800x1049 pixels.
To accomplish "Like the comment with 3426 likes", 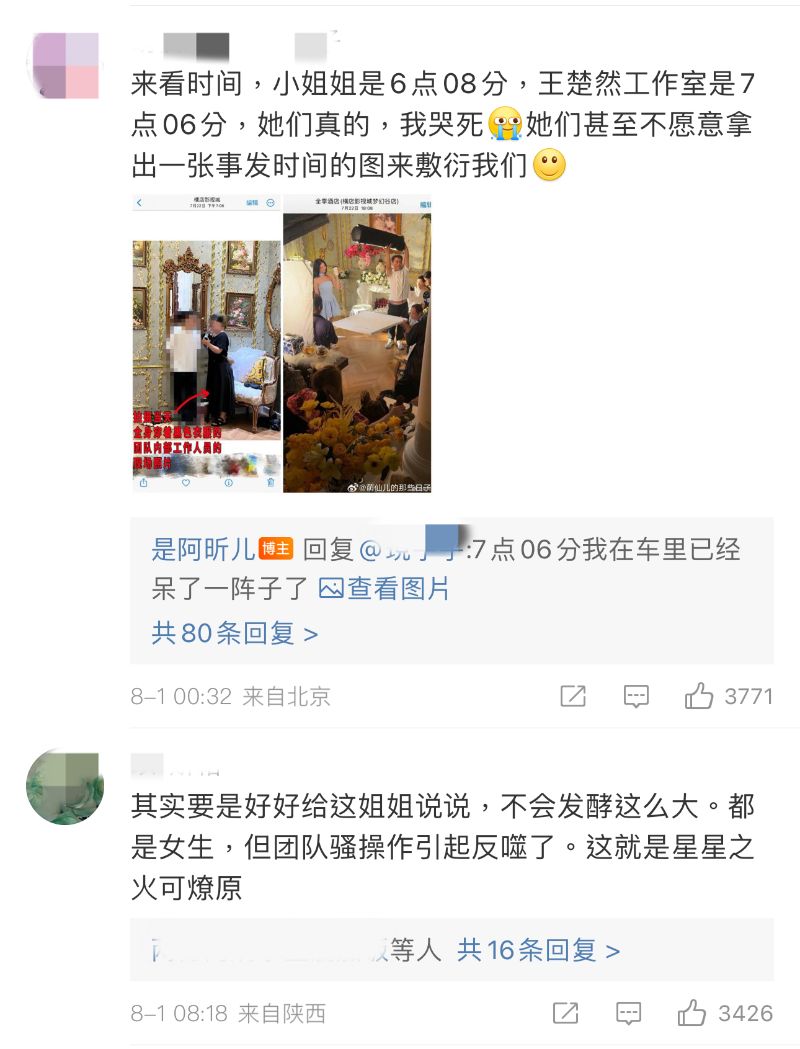I will pos(692,1013).
